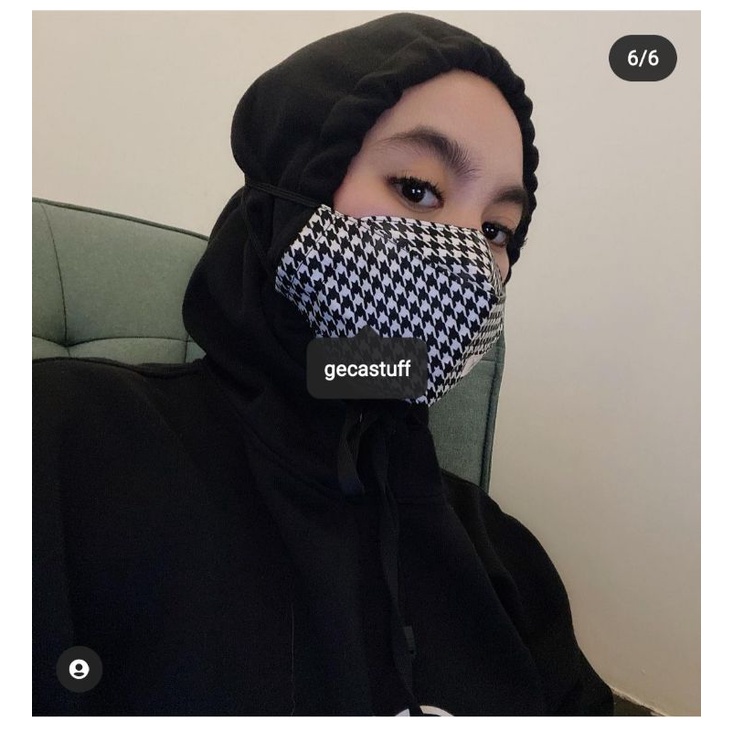Open the gecastuff tagged account label
This screenshot has height=732, width=732.
pos(367,369)
